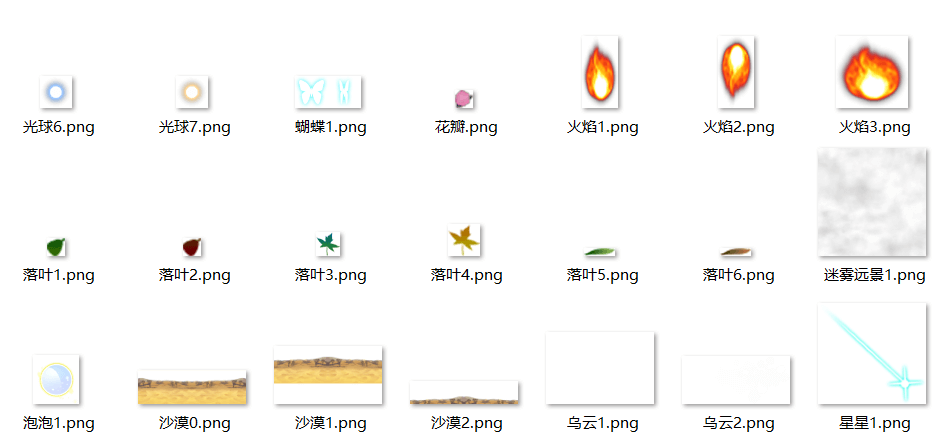Open the red leaf 落叶2.png
946x437 pixels.
coord(191,246)
